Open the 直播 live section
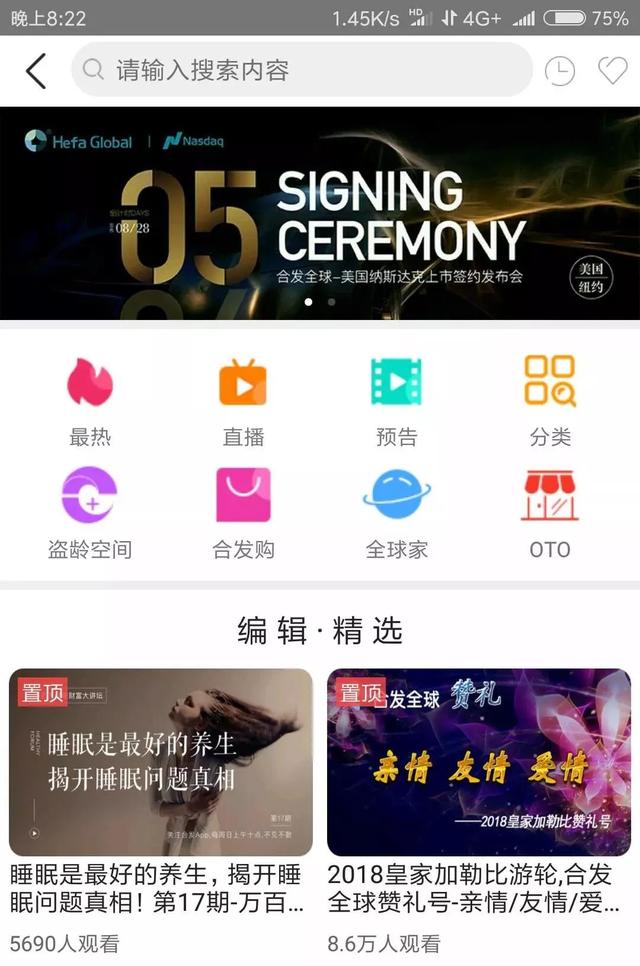The image size is (640, 966). point(243,400)
